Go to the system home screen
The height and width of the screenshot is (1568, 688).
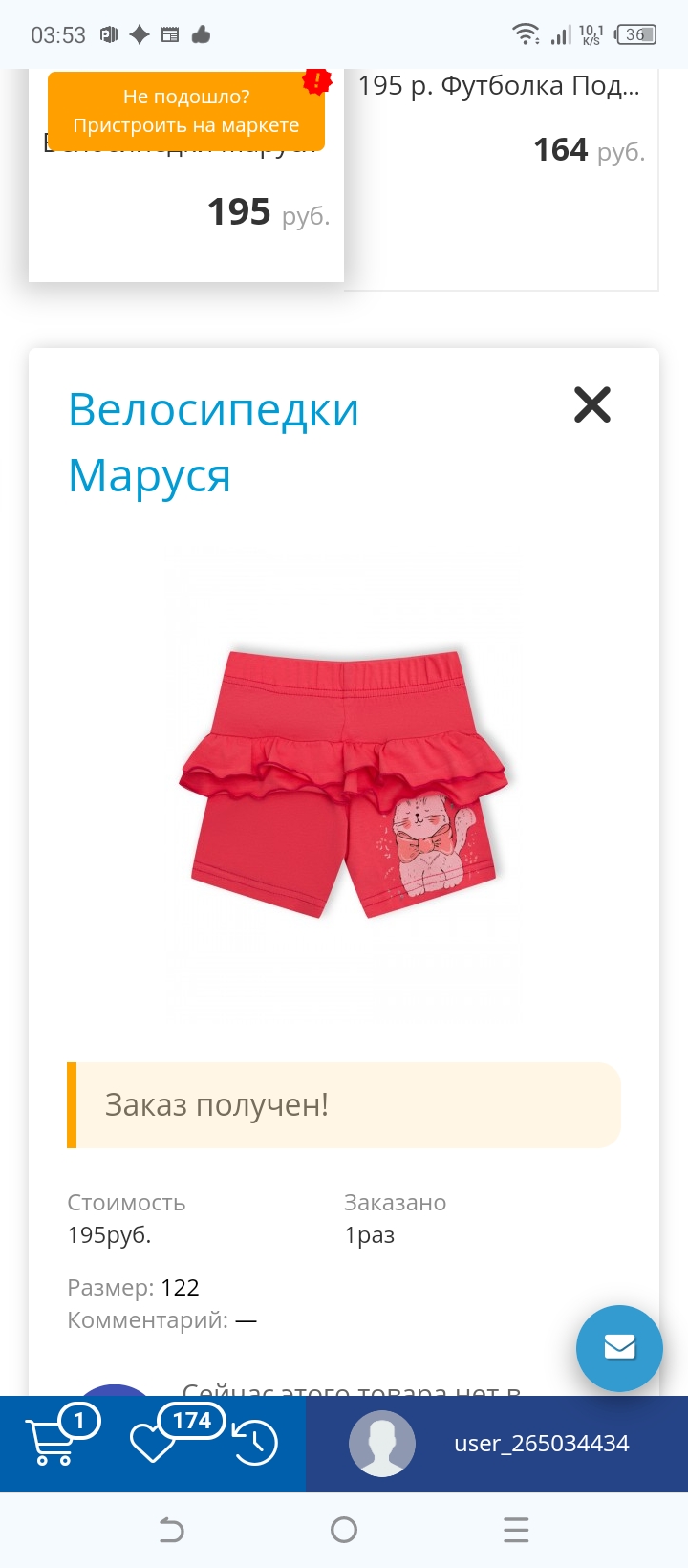[344, 1530]
